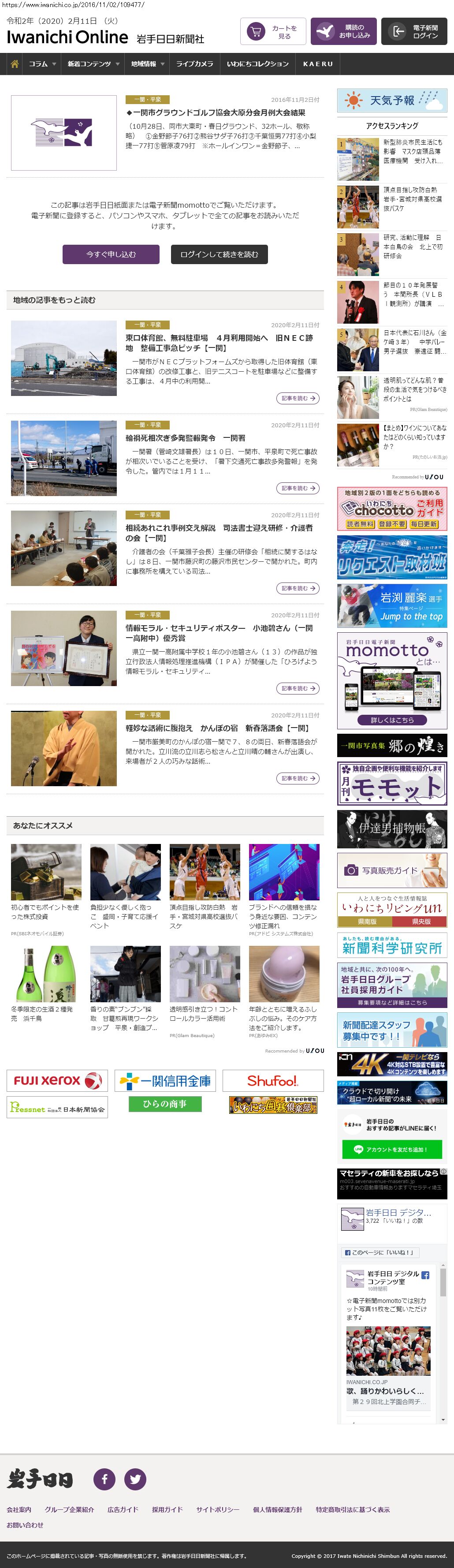Read more on the 東口体育館 article
The image size is (454, 1568).
point(298,398)
